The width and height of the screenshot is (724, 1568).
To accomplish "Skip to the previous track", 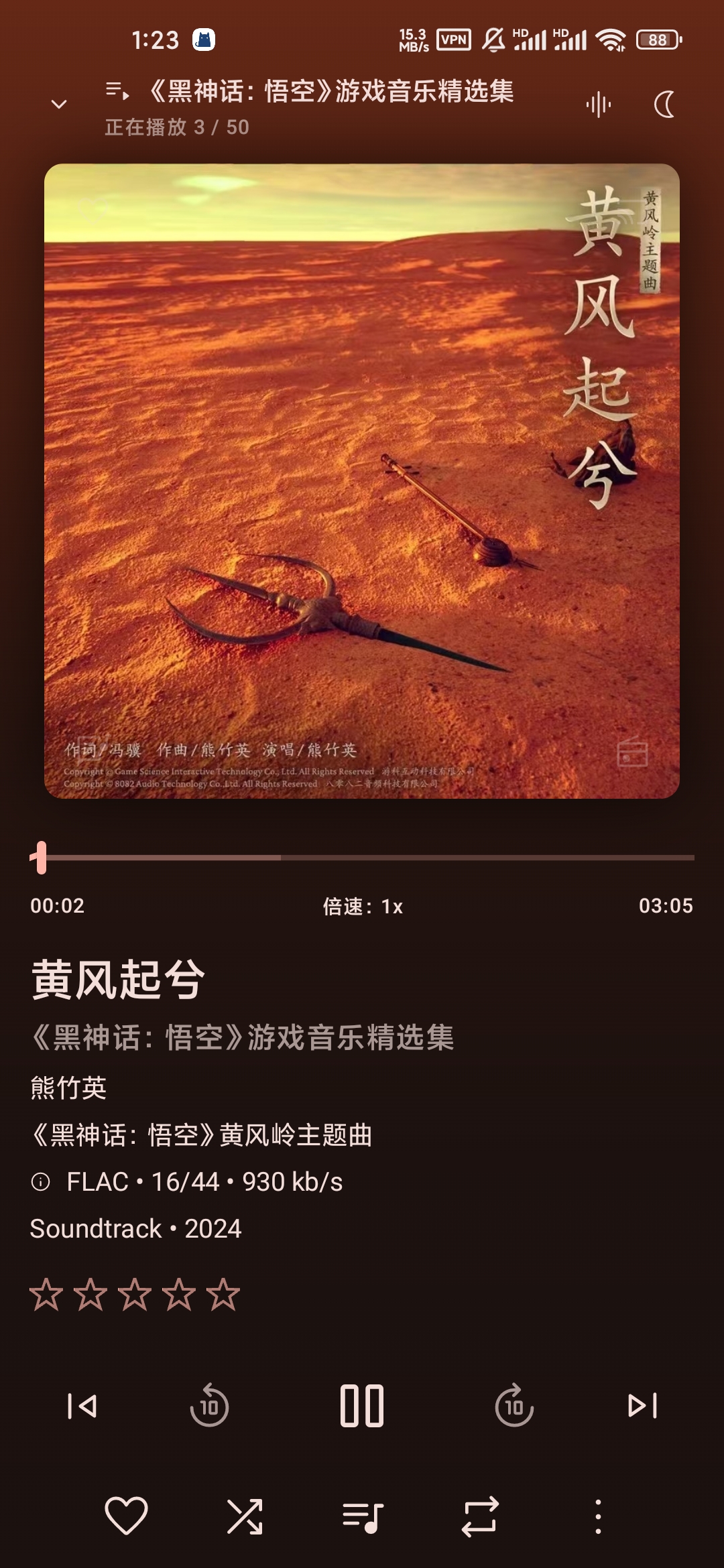I will point(82,1406).
